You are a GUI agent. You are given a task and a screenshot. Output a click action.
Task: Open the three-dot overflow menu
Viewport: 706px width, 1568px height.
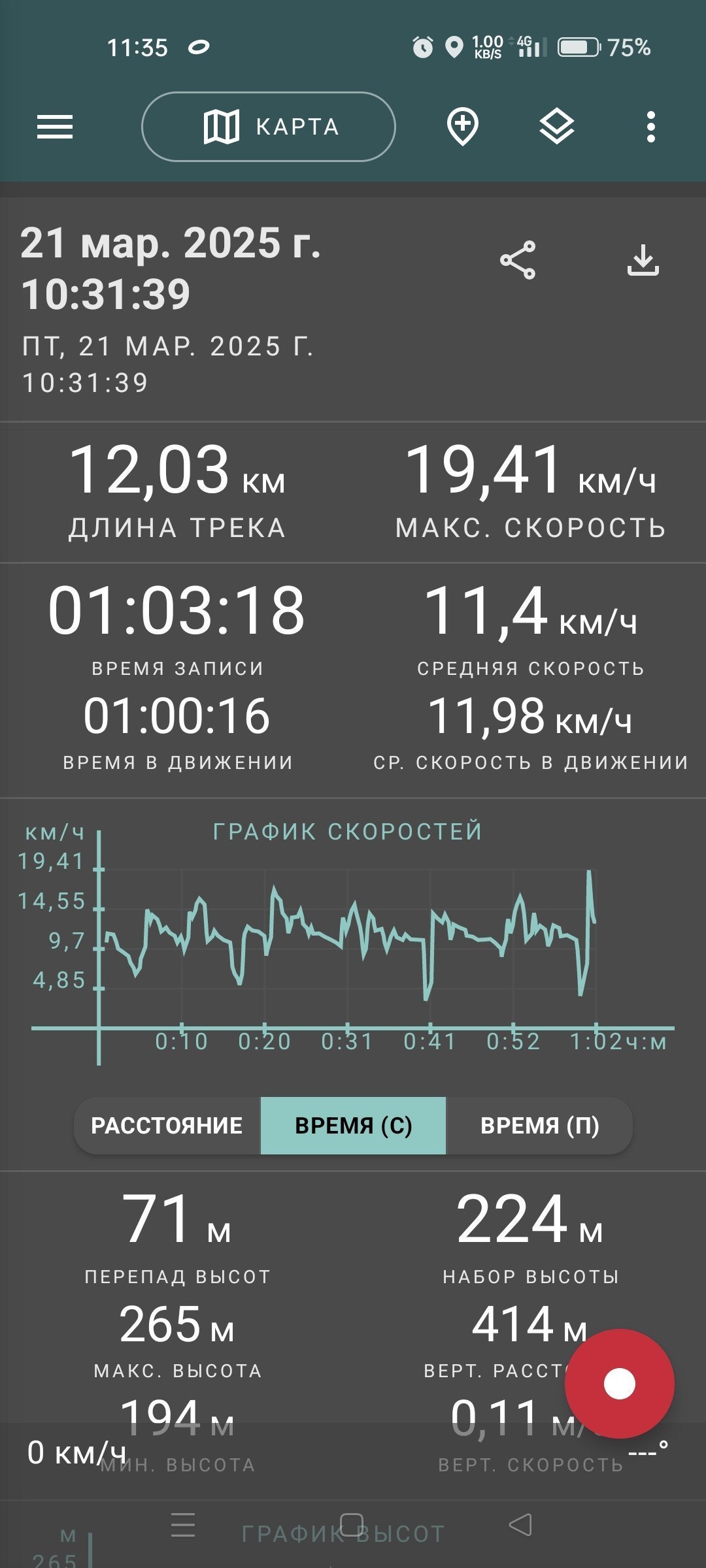coord(650,127)
